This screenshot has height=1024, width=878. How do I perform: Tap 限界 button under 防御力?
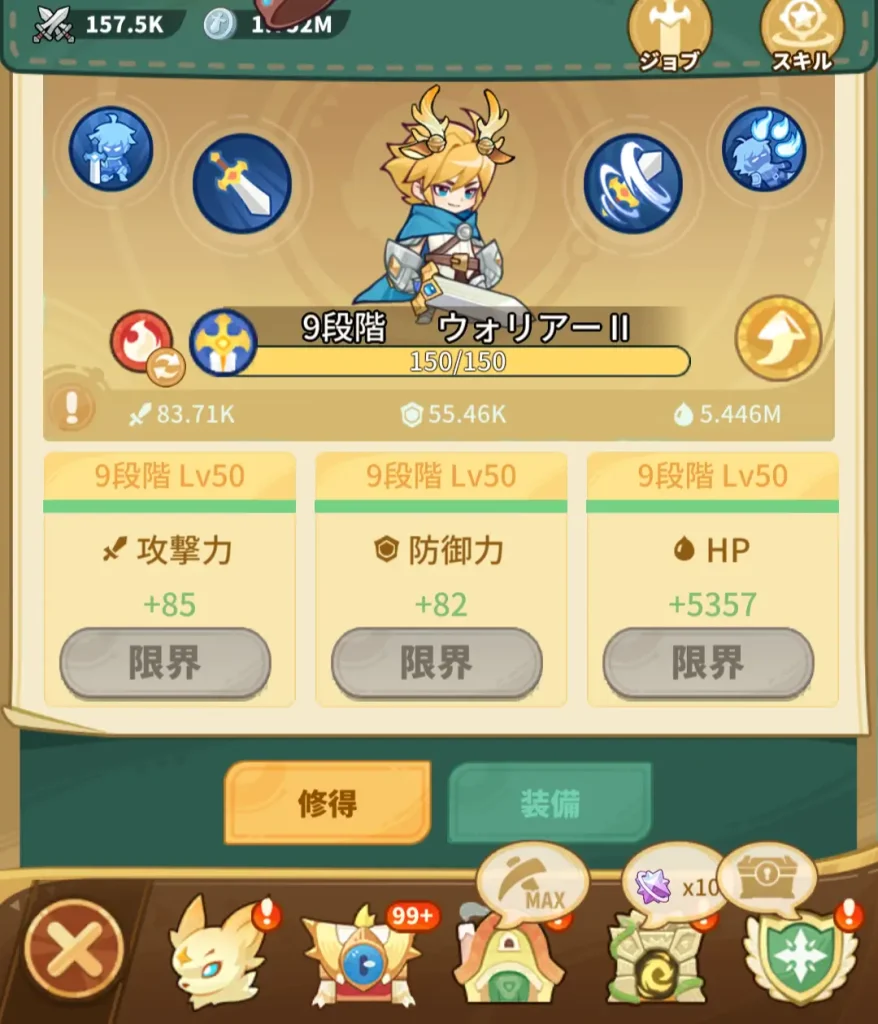click(437, 662)
